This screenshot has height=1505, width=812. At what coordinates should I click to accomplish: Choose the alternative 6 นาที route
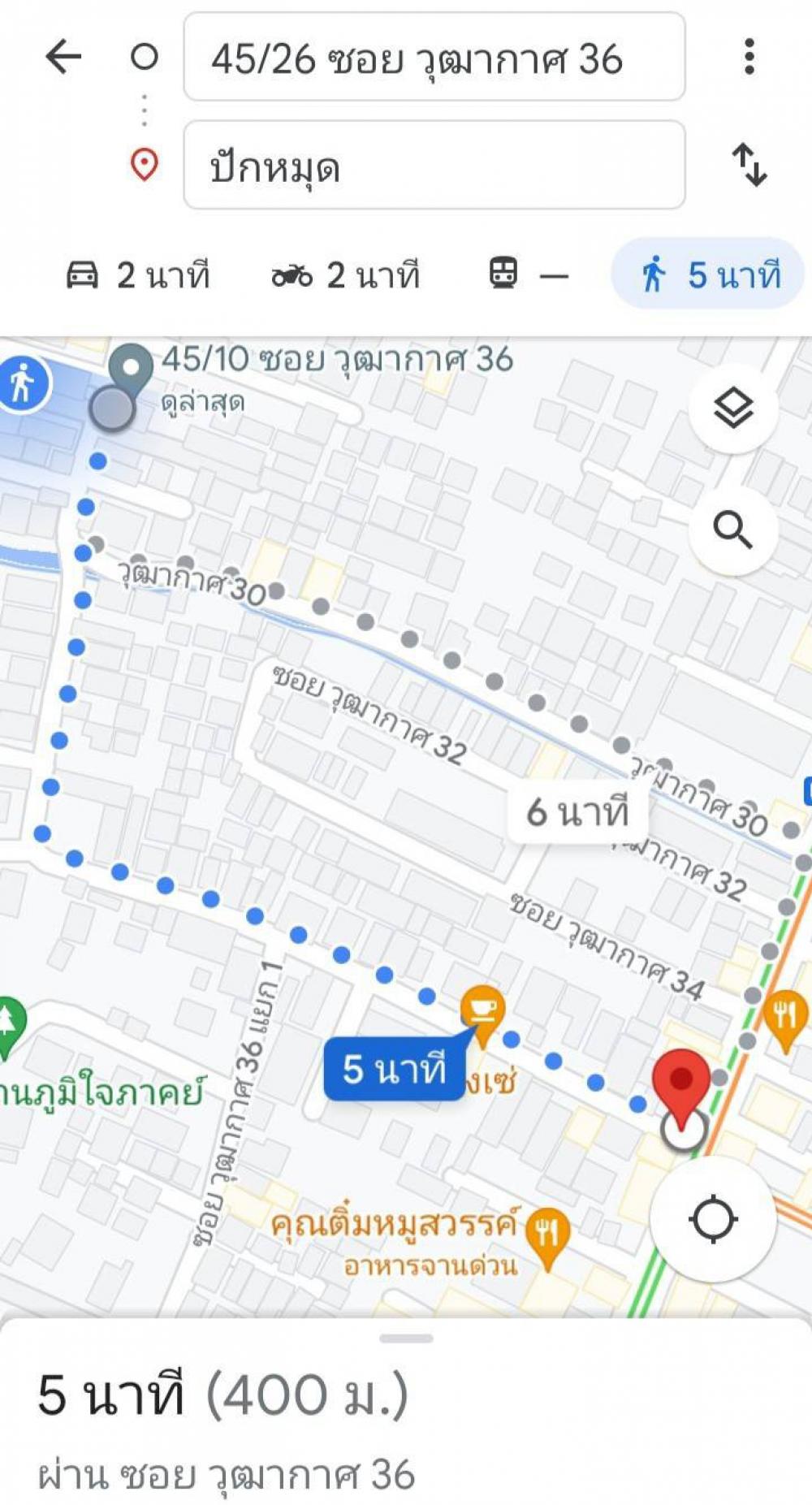(x=578, y=812)
